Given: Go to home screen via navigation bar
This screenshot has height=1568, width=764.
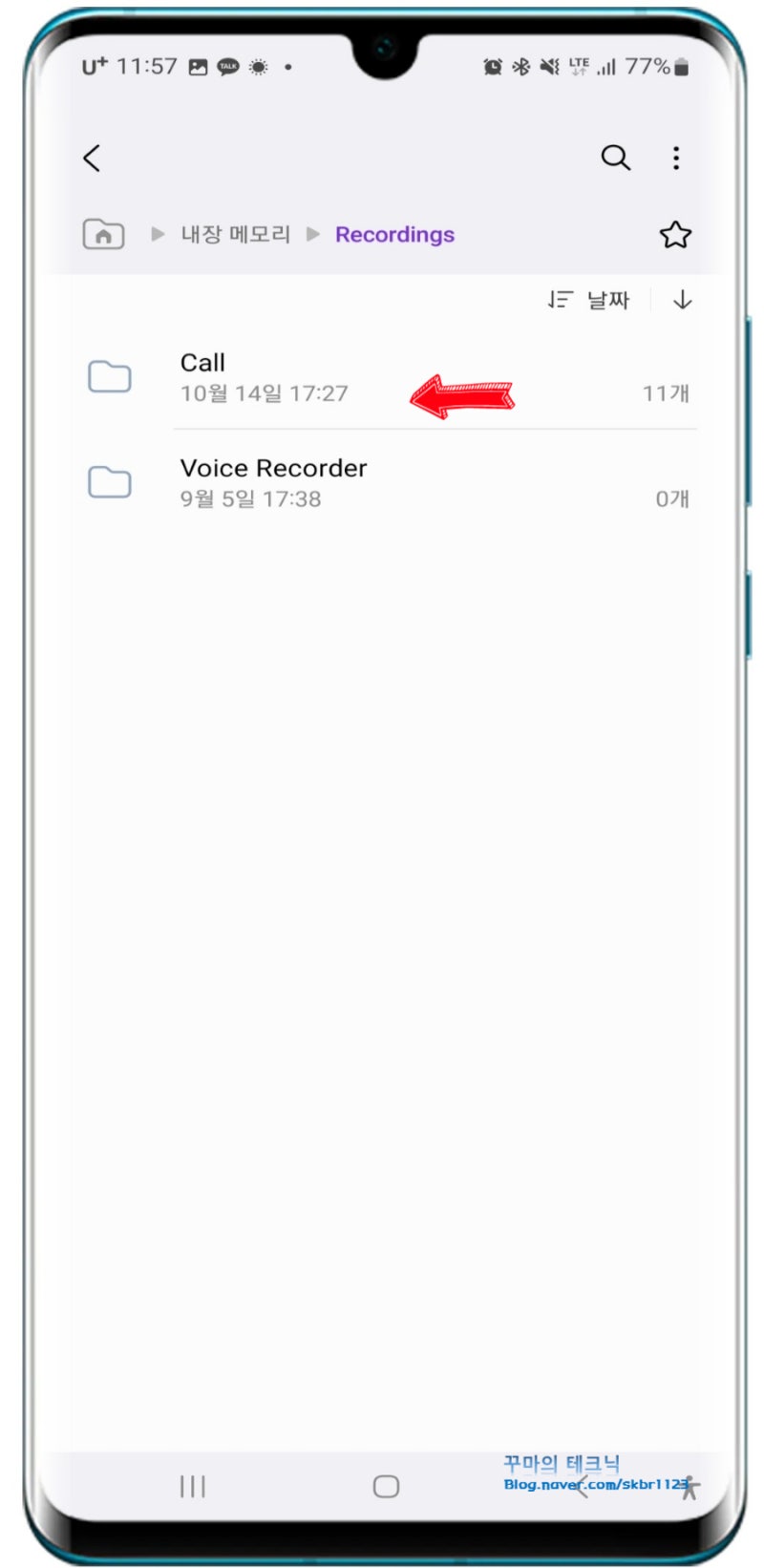Looking at the screenshot, I should click(386, 1486).
